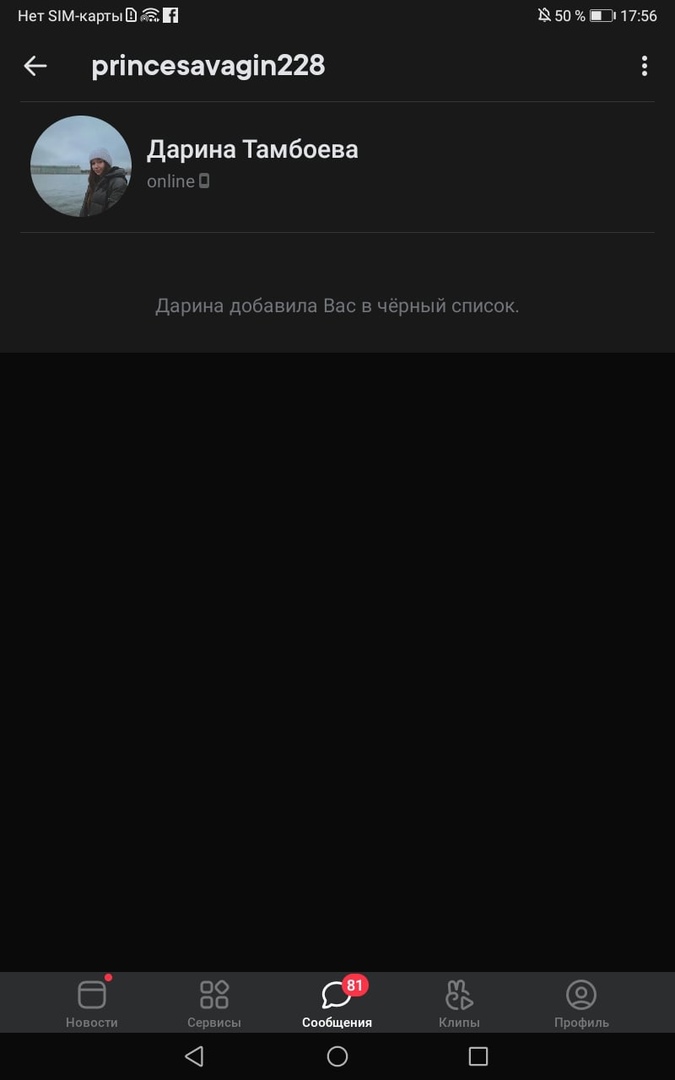Open the Сообщения tab
The image size is (675, 1080).
pyautogui.click(x=337, y=1003)
